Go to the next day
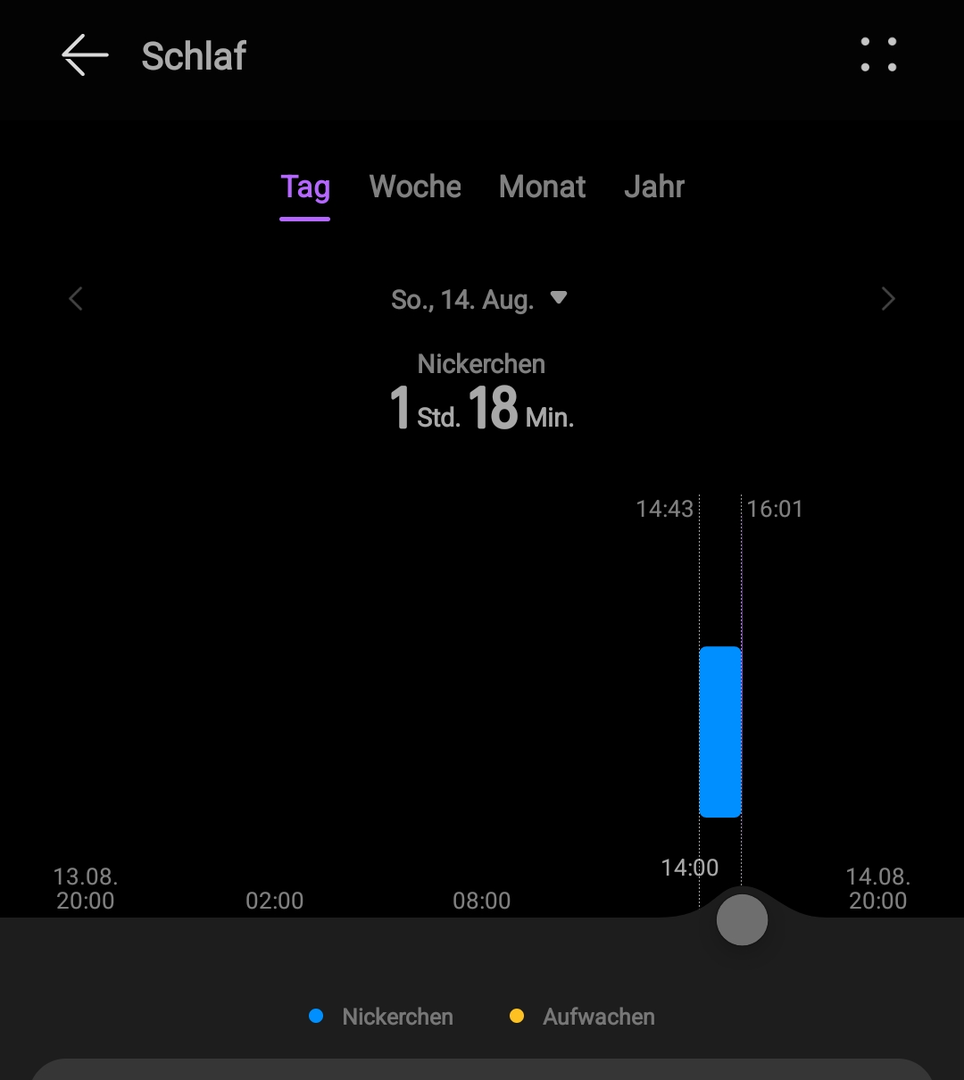 click(887, 299)
